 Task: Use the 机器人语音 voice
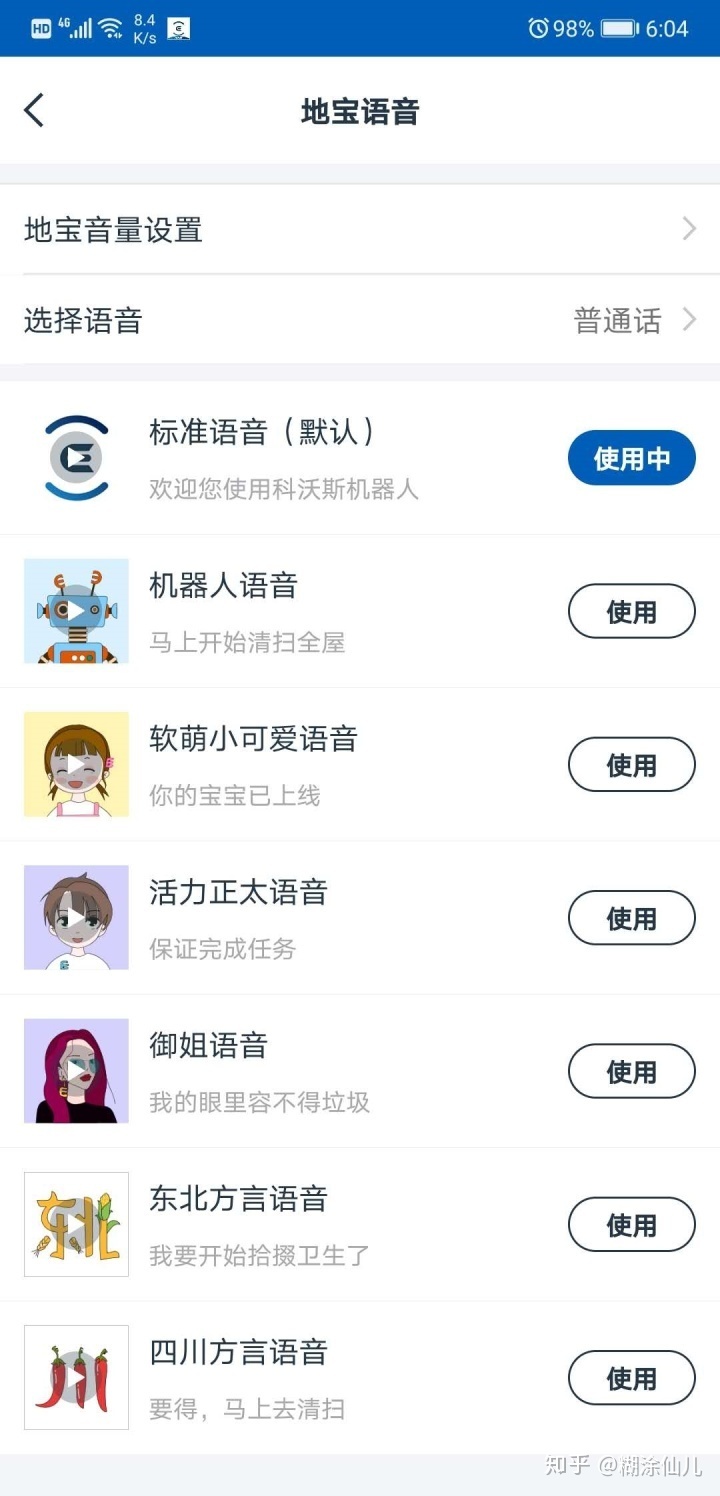click(631, 611)
